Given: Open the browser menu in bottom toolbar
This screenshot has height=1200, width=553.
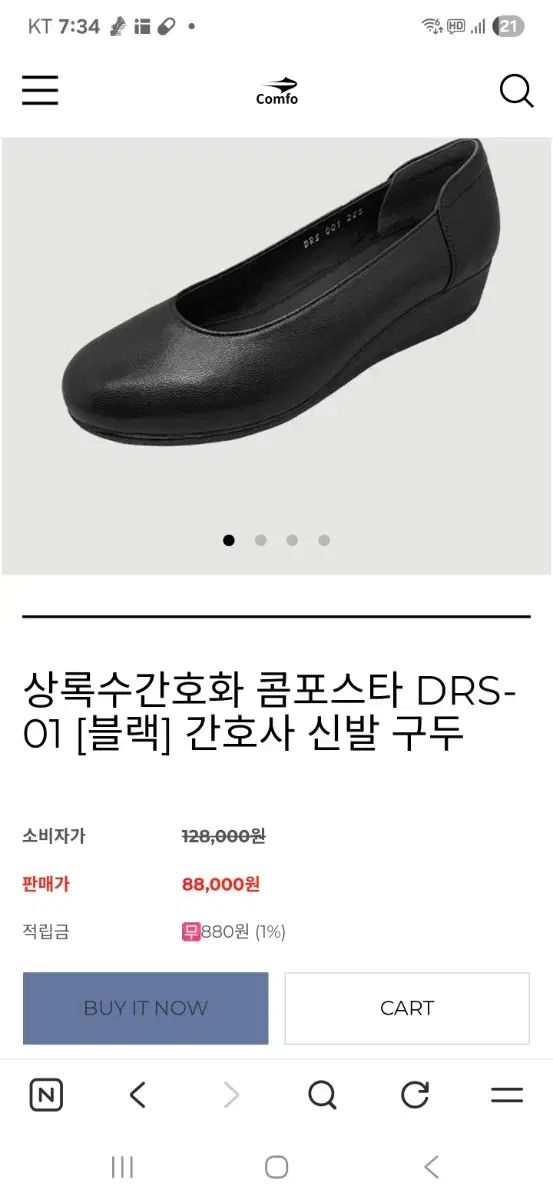Looking at the screenshot, I should click(507, 1095).
